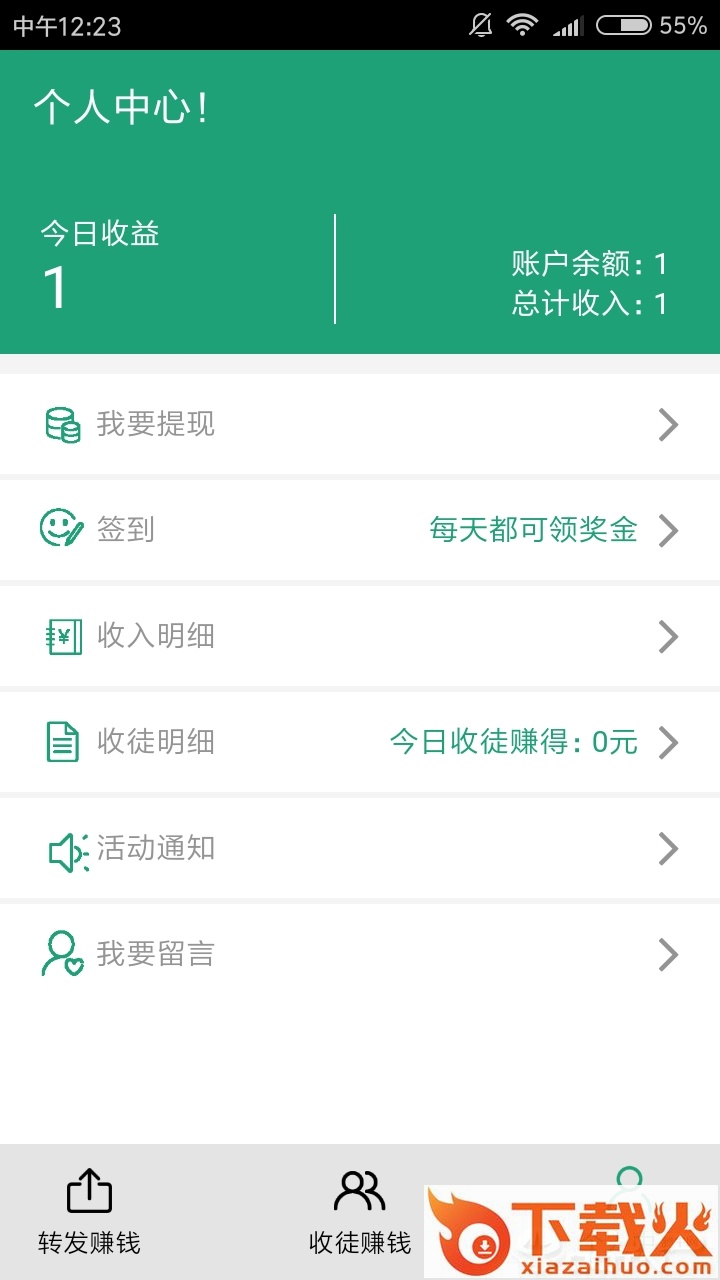This screenshot has width=720, height=1280.
Task: Open 活动通知 activity notices
Action: [360, 849]
